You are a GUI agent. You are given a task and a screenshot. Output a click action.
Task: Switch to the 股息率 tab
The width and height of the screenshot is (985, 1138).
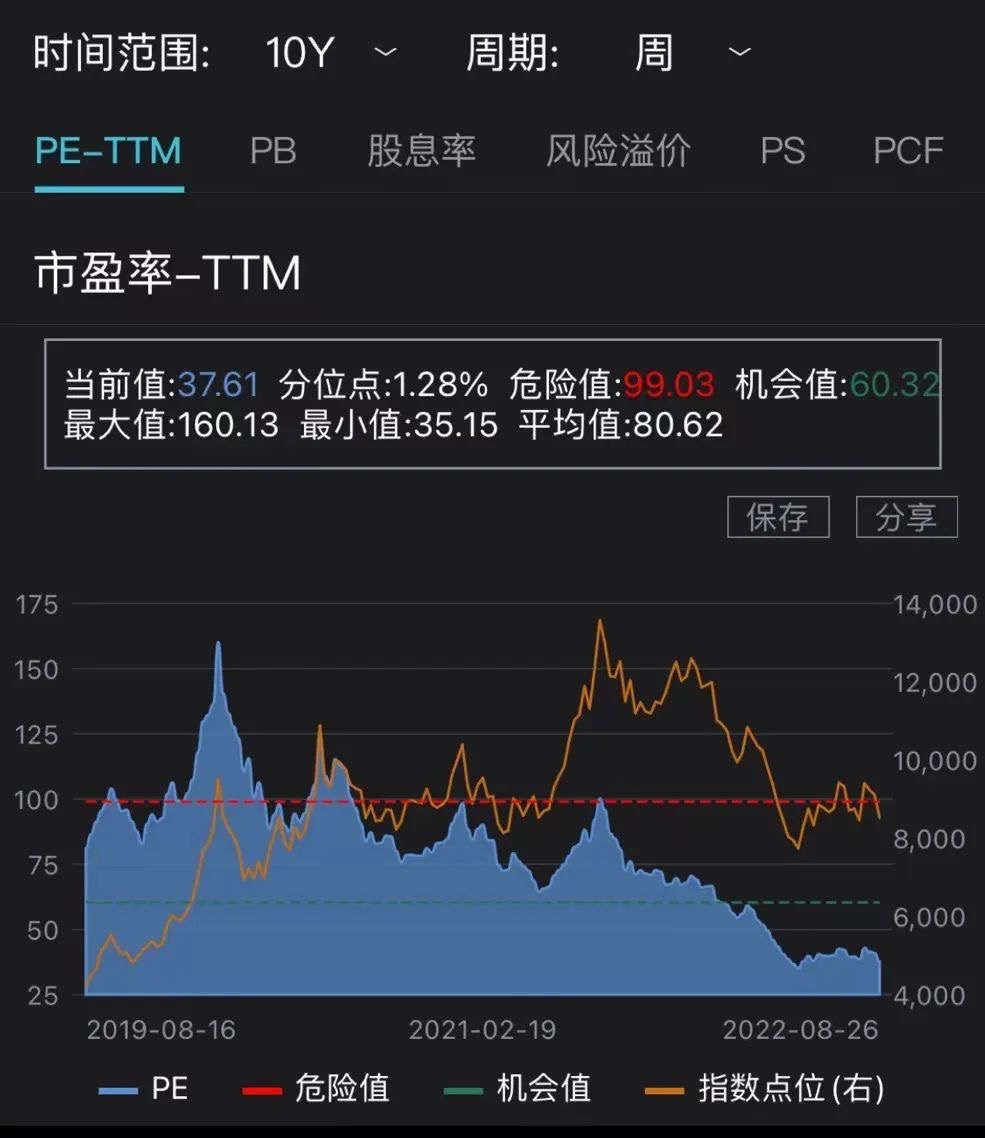[421, 150]
